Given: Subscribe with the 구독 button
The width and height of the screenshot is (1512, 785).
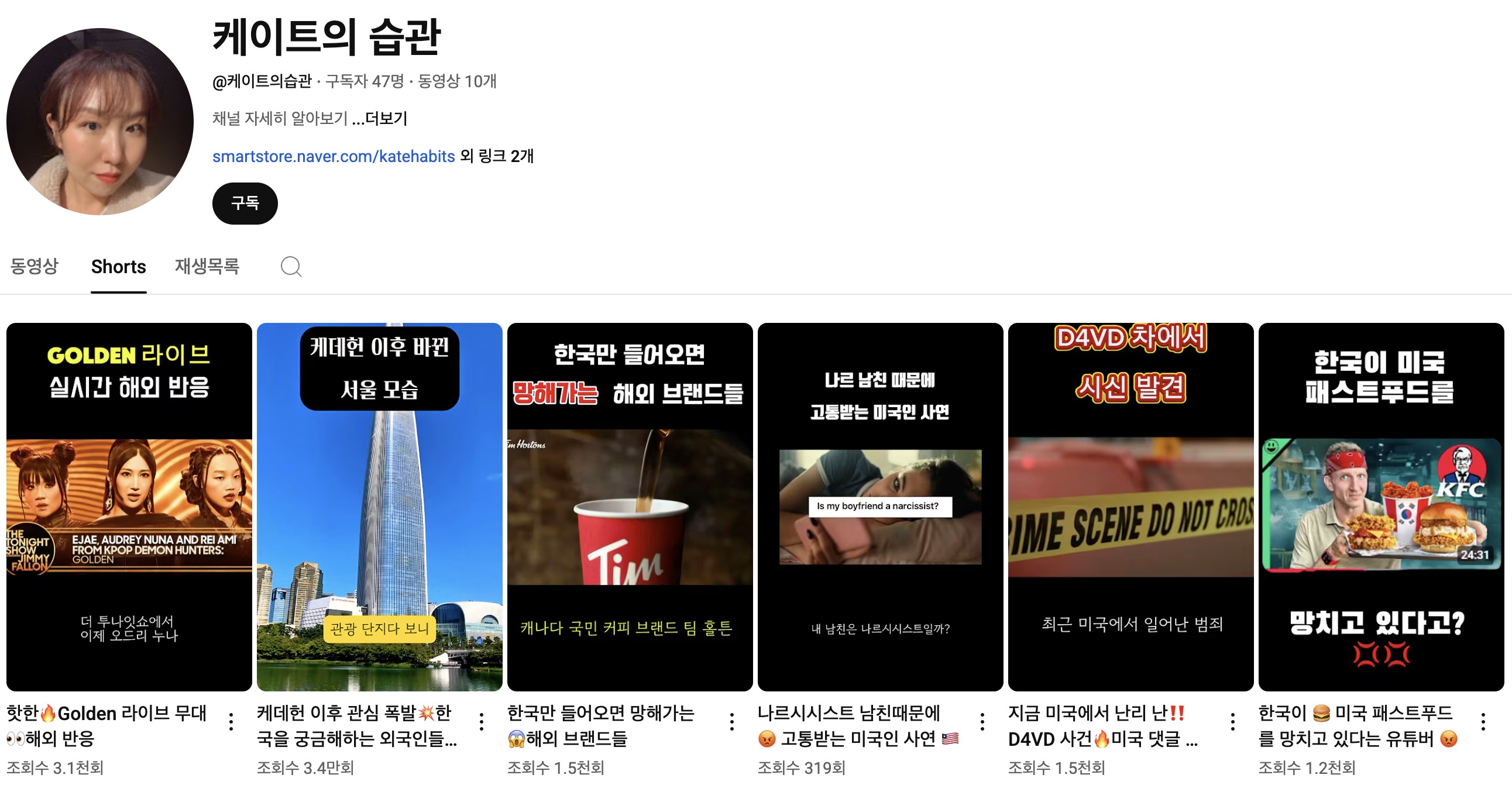Looking at the screenshot, I should pyautogui.click(x=245, y=203).
